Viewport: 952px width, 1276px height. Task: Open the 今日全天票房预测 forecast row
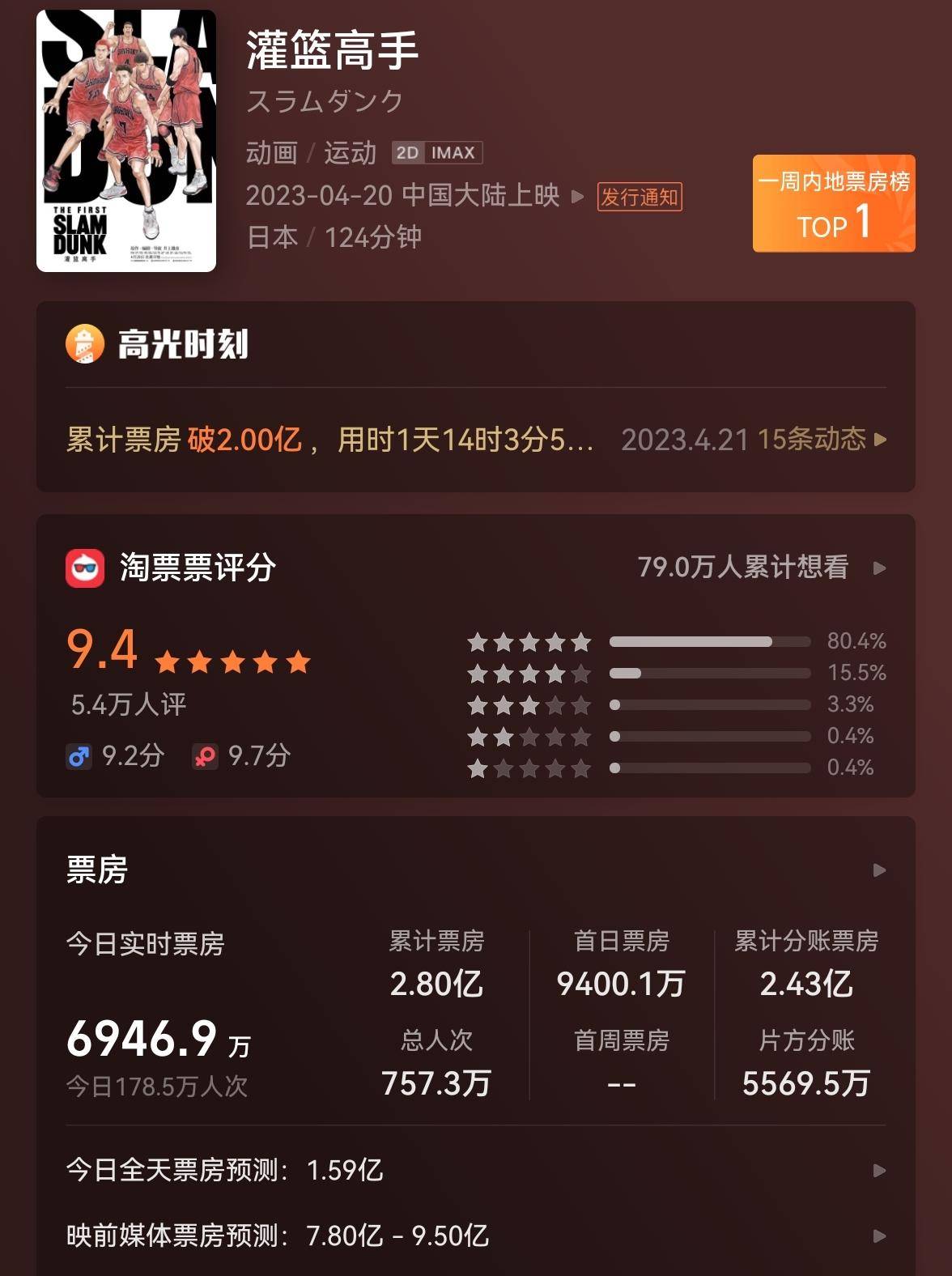(x=474, y=1170)
